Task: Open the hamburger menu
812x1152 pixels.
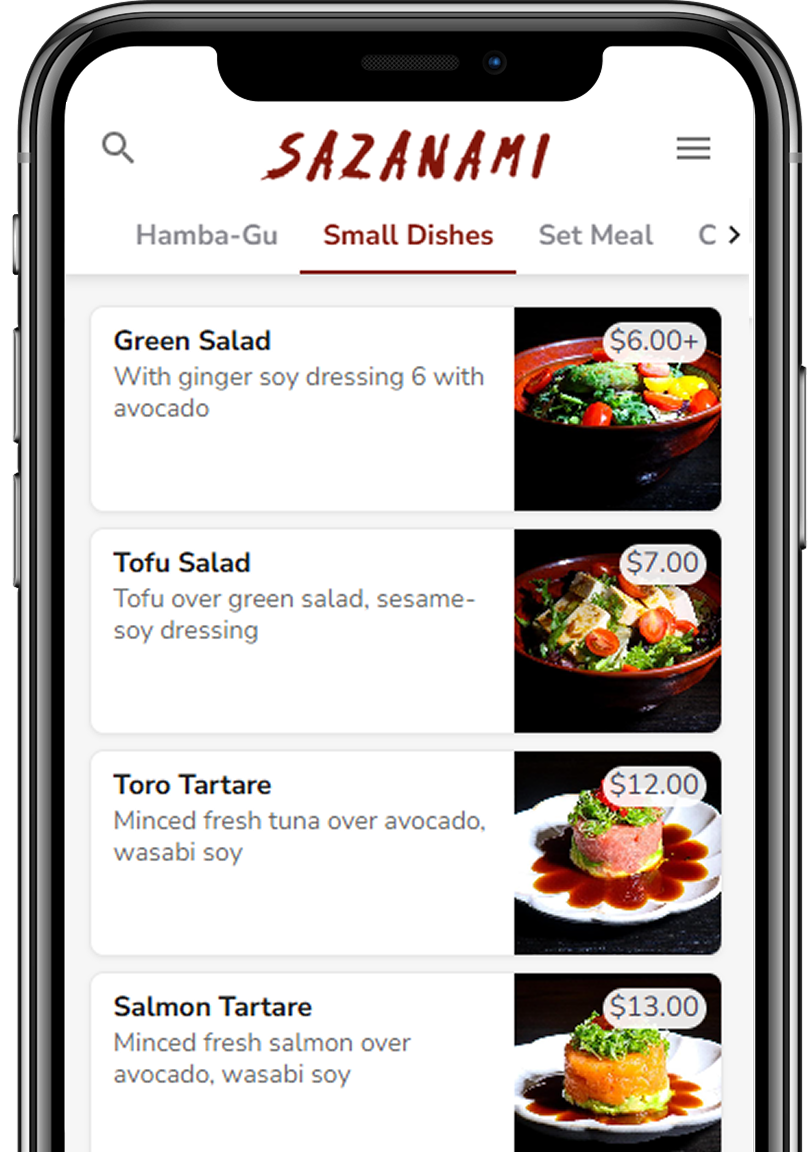Action: click(x=693, y=149)
